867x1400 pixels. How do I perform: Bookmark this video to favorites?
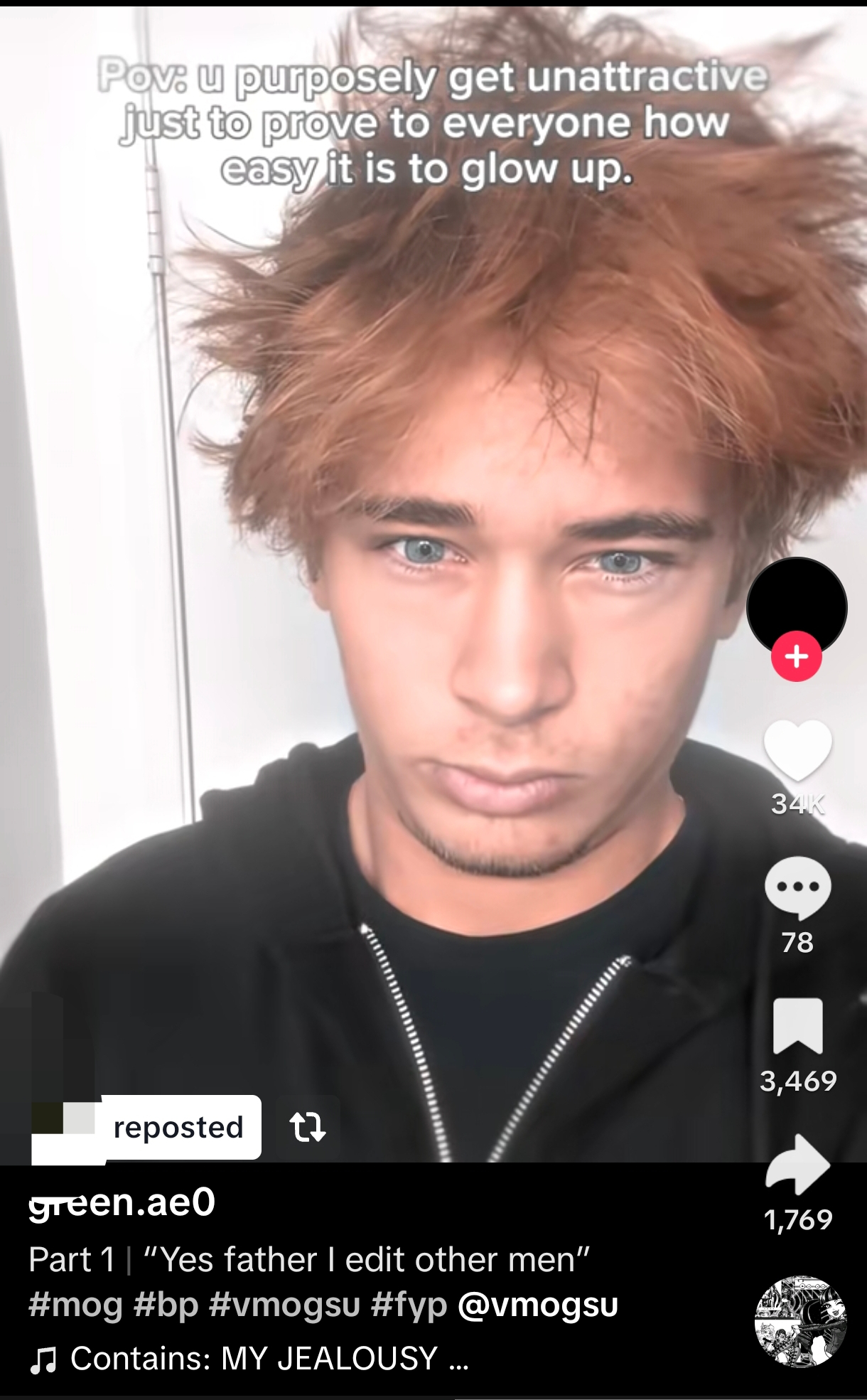tap(797, 1026)
